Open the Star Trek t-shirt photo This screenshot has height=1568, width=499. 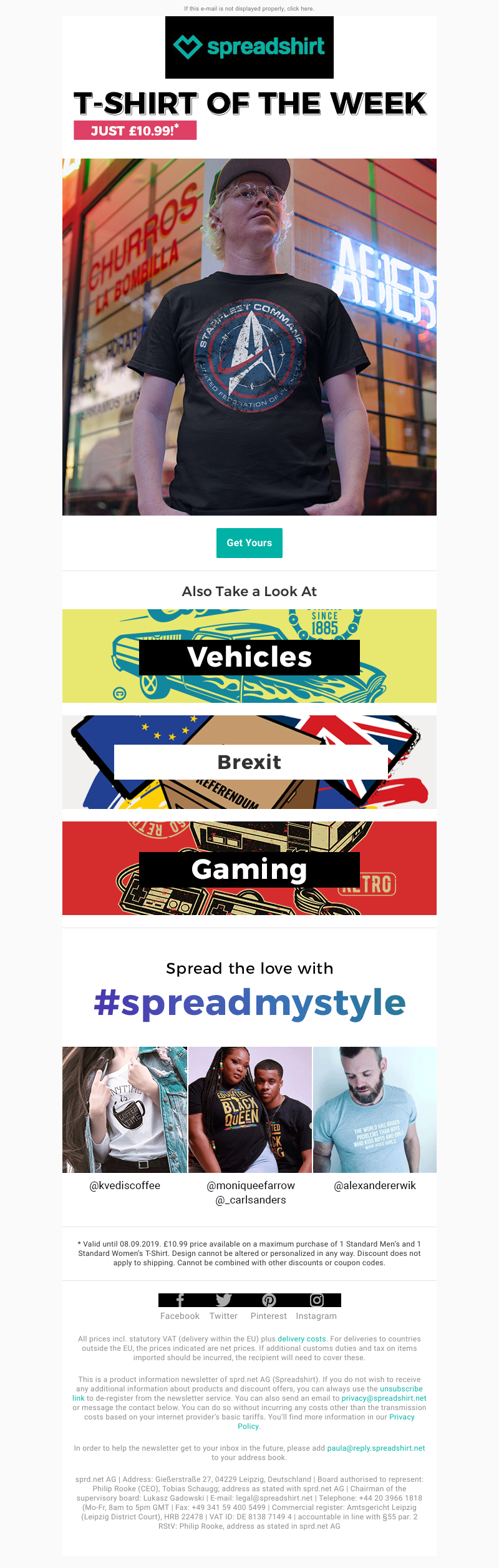(x=249, y=337)
